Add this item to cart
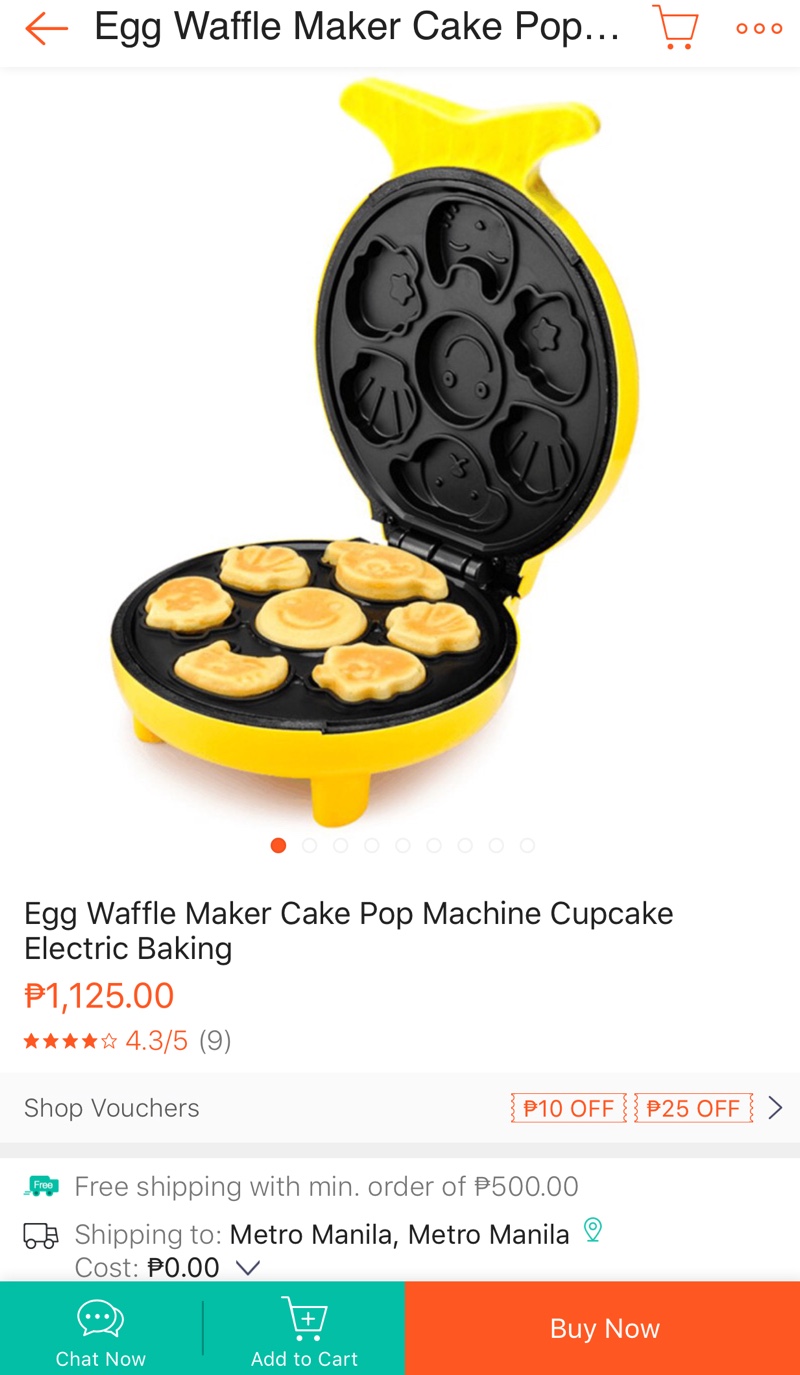Viewport: 800px width, 1375px height. (304, 1329)
